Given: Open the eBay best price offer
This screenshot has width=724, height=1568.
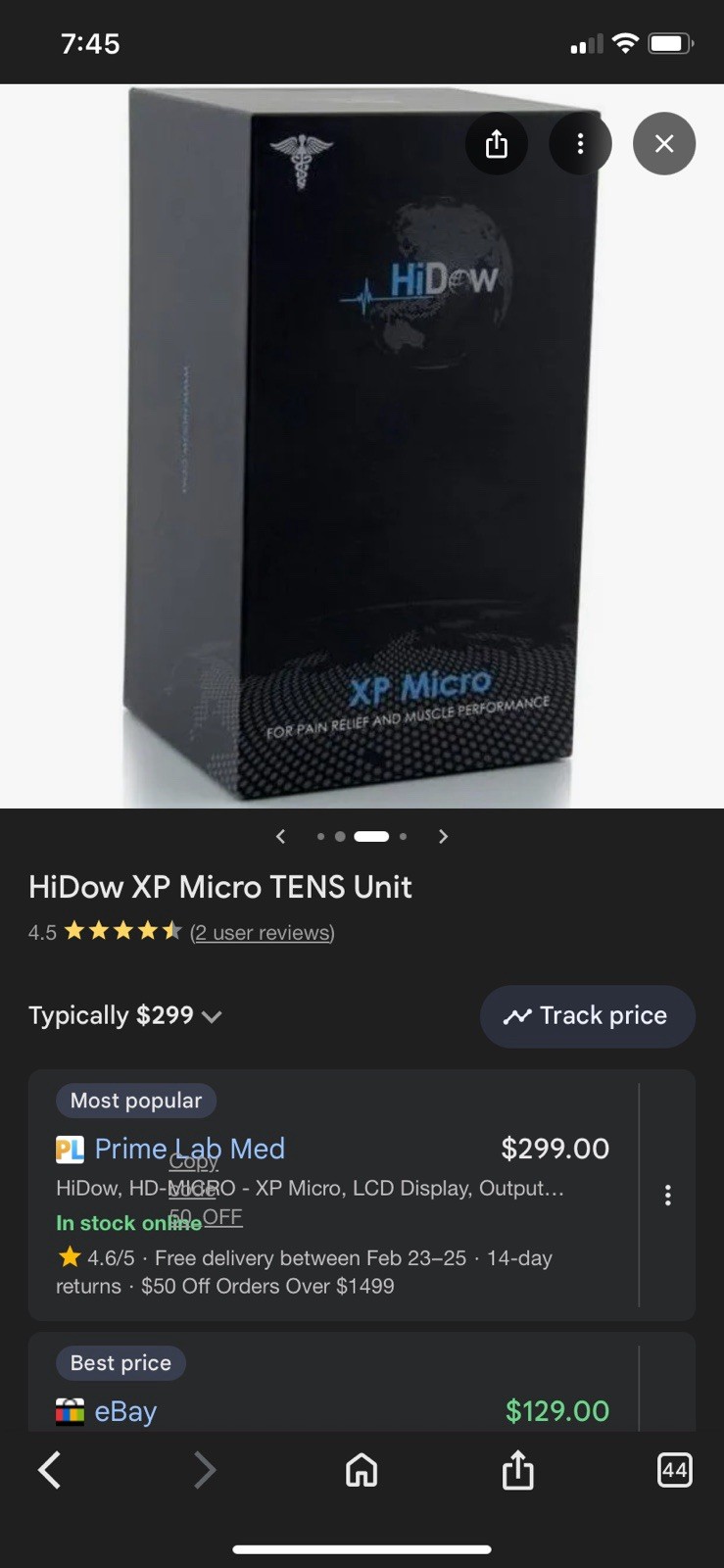Looking at the screenshot, I should 125,1411.
